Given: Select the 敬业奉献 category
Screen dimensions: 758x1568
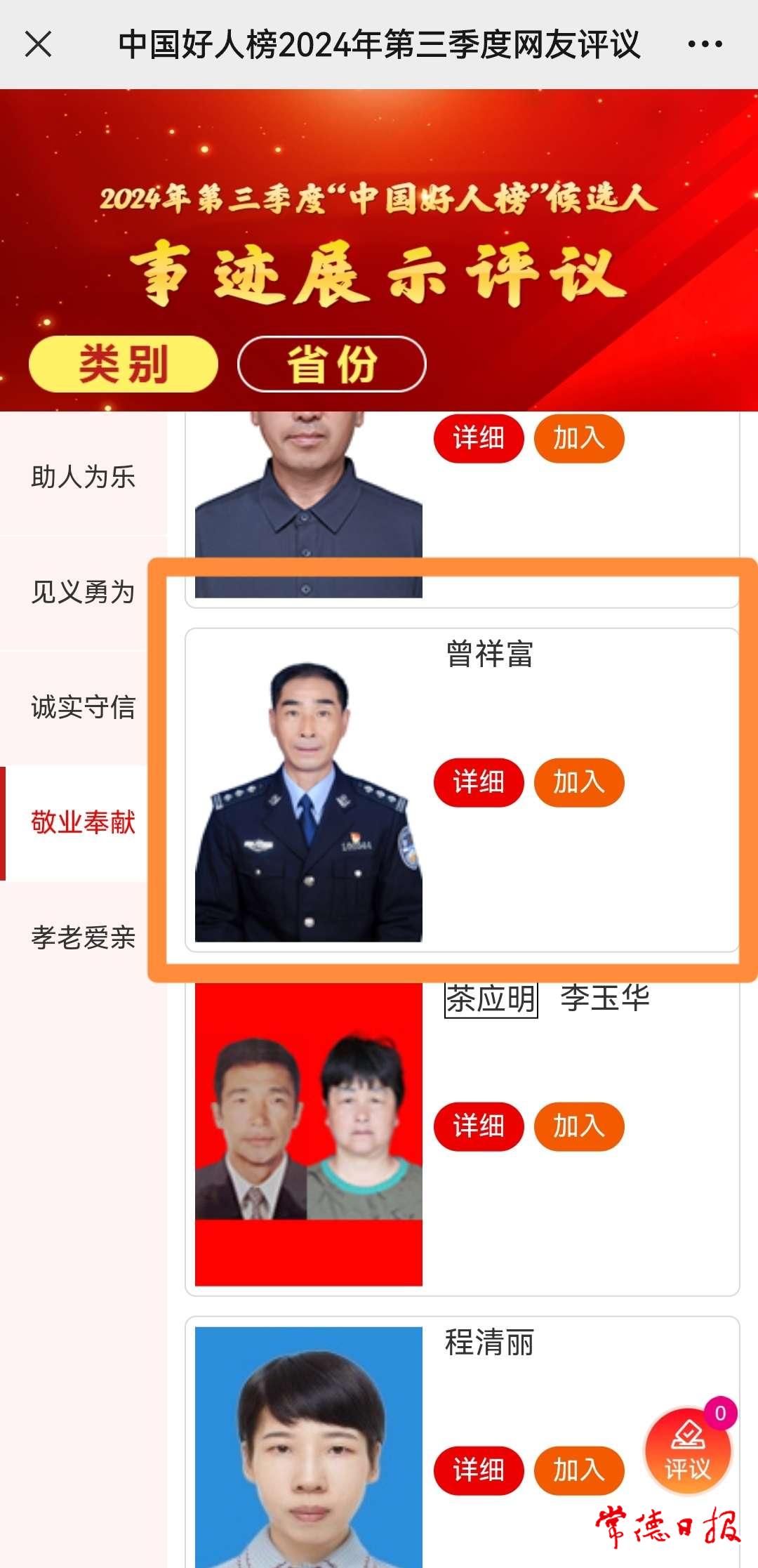Looking at the screenshot, I should [x=83, y=822].
